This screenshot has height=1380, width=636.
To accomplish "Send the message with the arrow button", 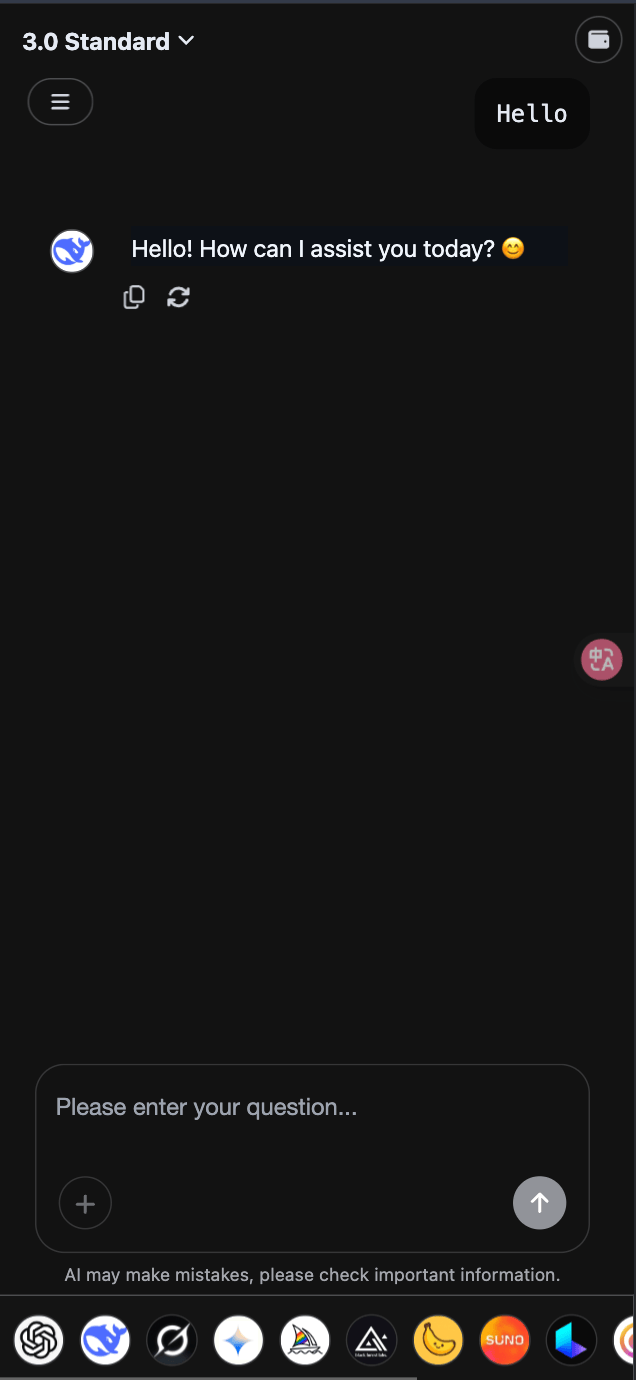I will 539,1203.
